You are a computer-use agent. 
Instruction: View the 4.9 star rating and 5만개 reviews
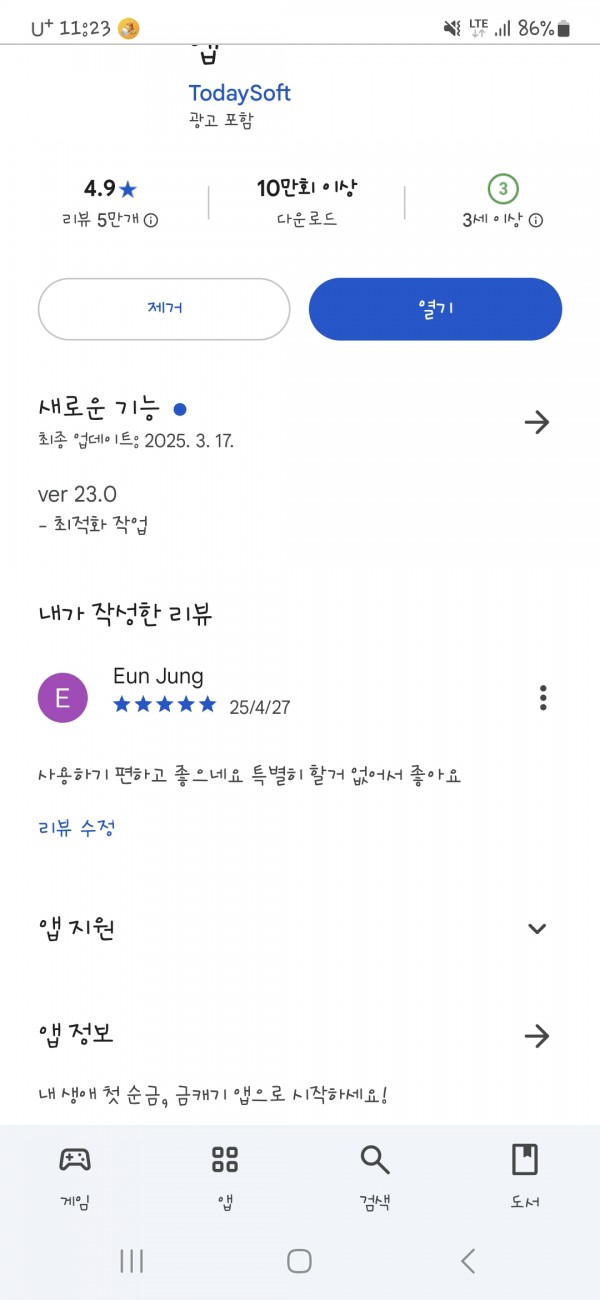coord(110,203)
